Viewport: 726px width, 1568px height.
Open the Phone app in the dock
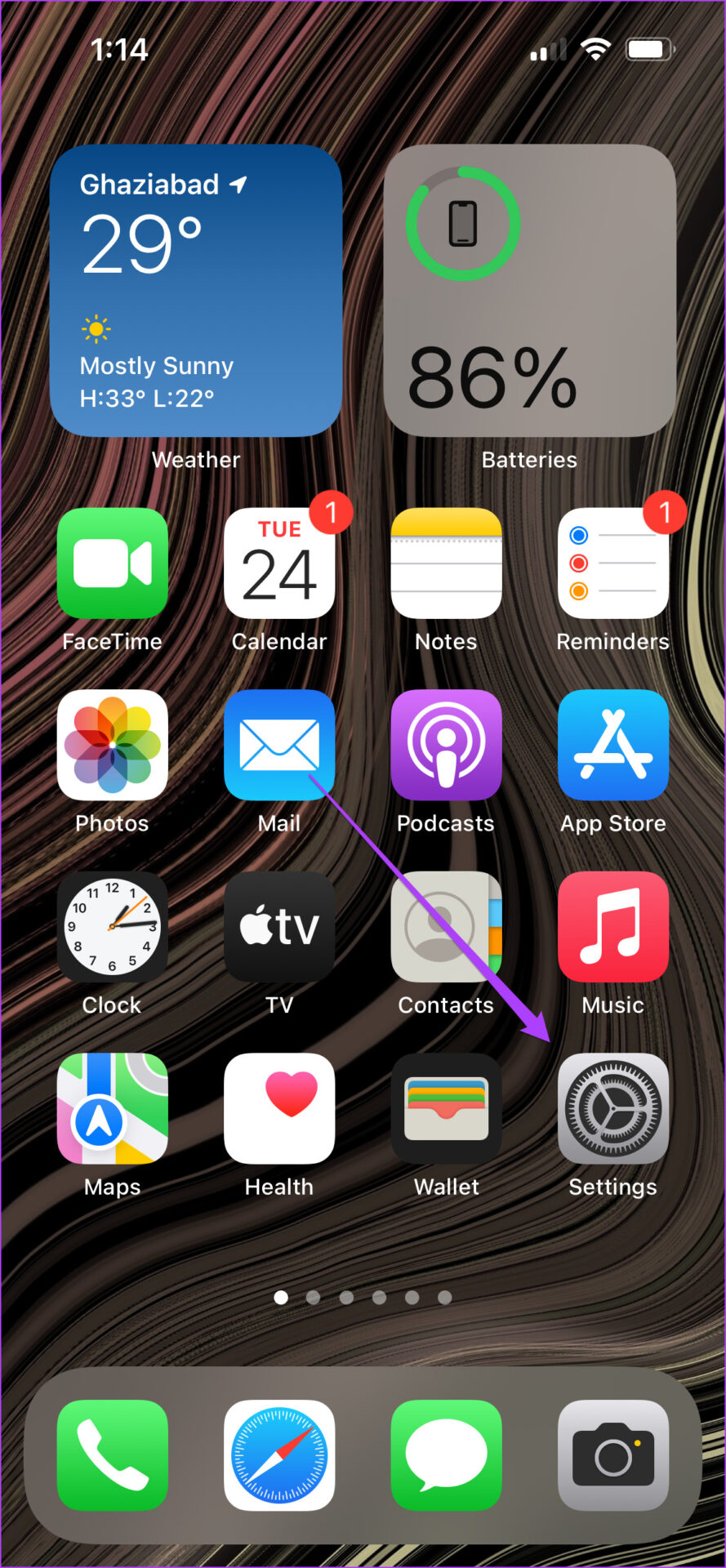point(113,1455)
